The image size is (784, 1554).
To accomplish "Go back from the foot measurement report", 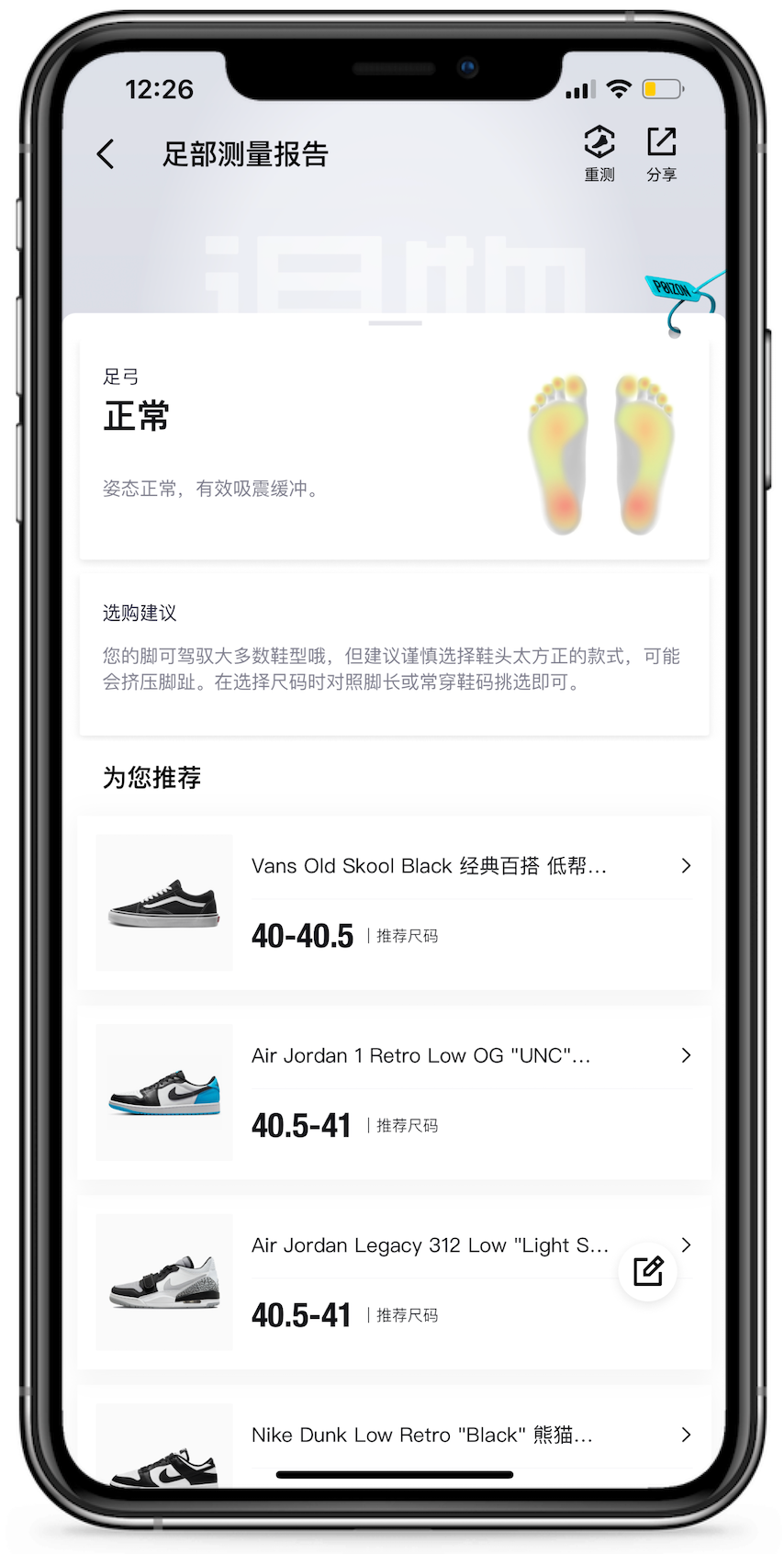I will [106, 154].
